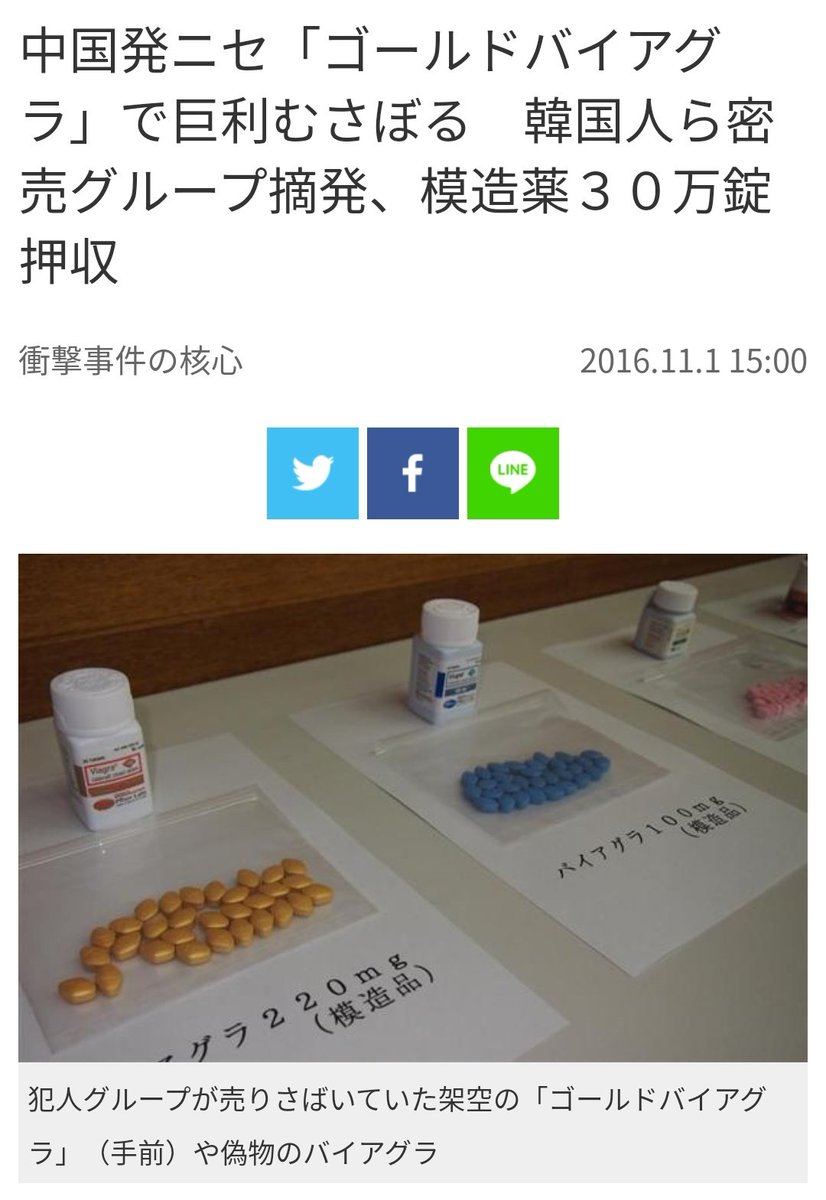Viewport: 826px width, 1200px height.
Task: Share the article on Twitter
Action: [x=312, y=473]
